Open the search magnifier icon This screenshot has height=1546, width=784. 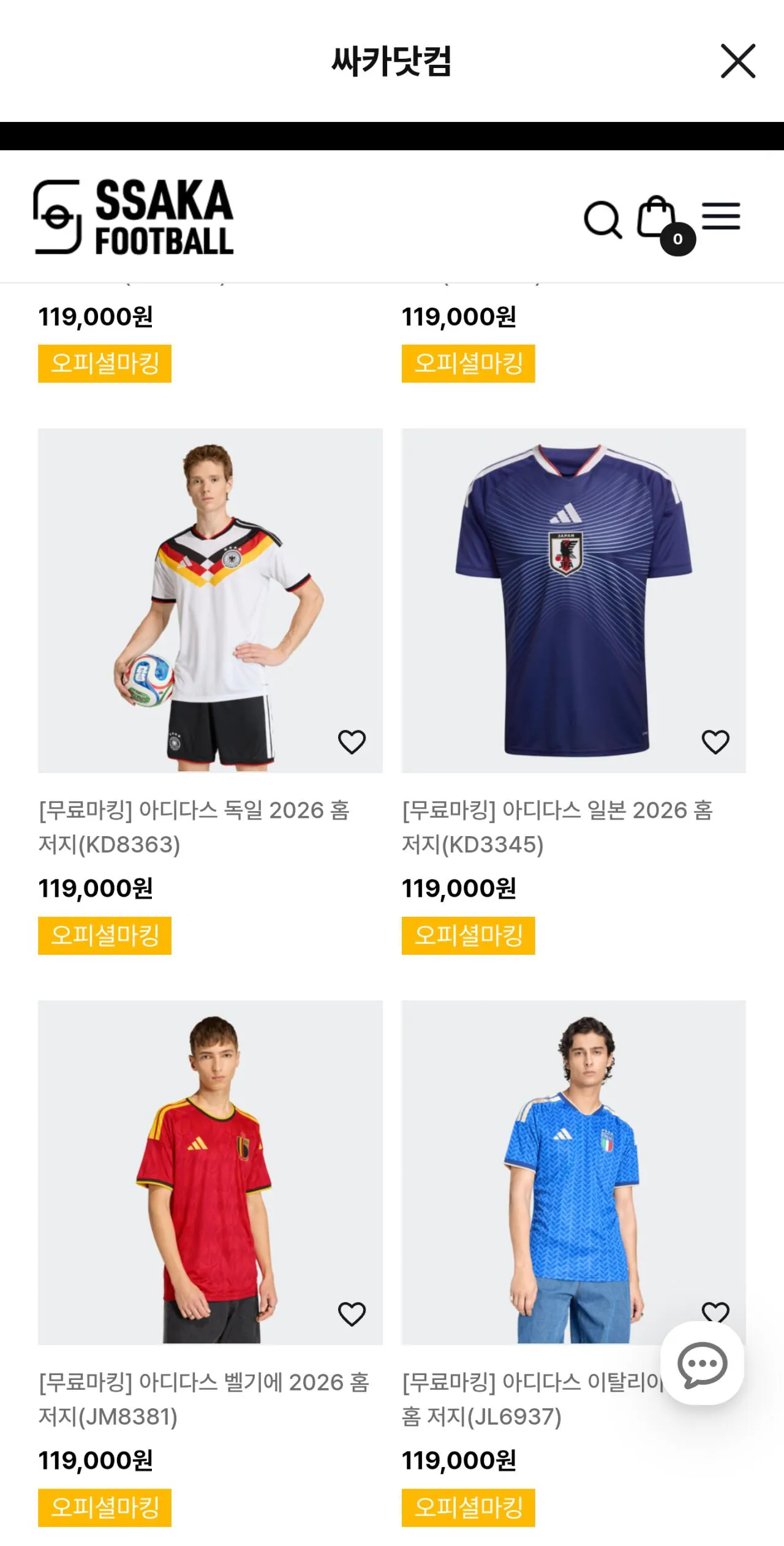pos(603,219)
